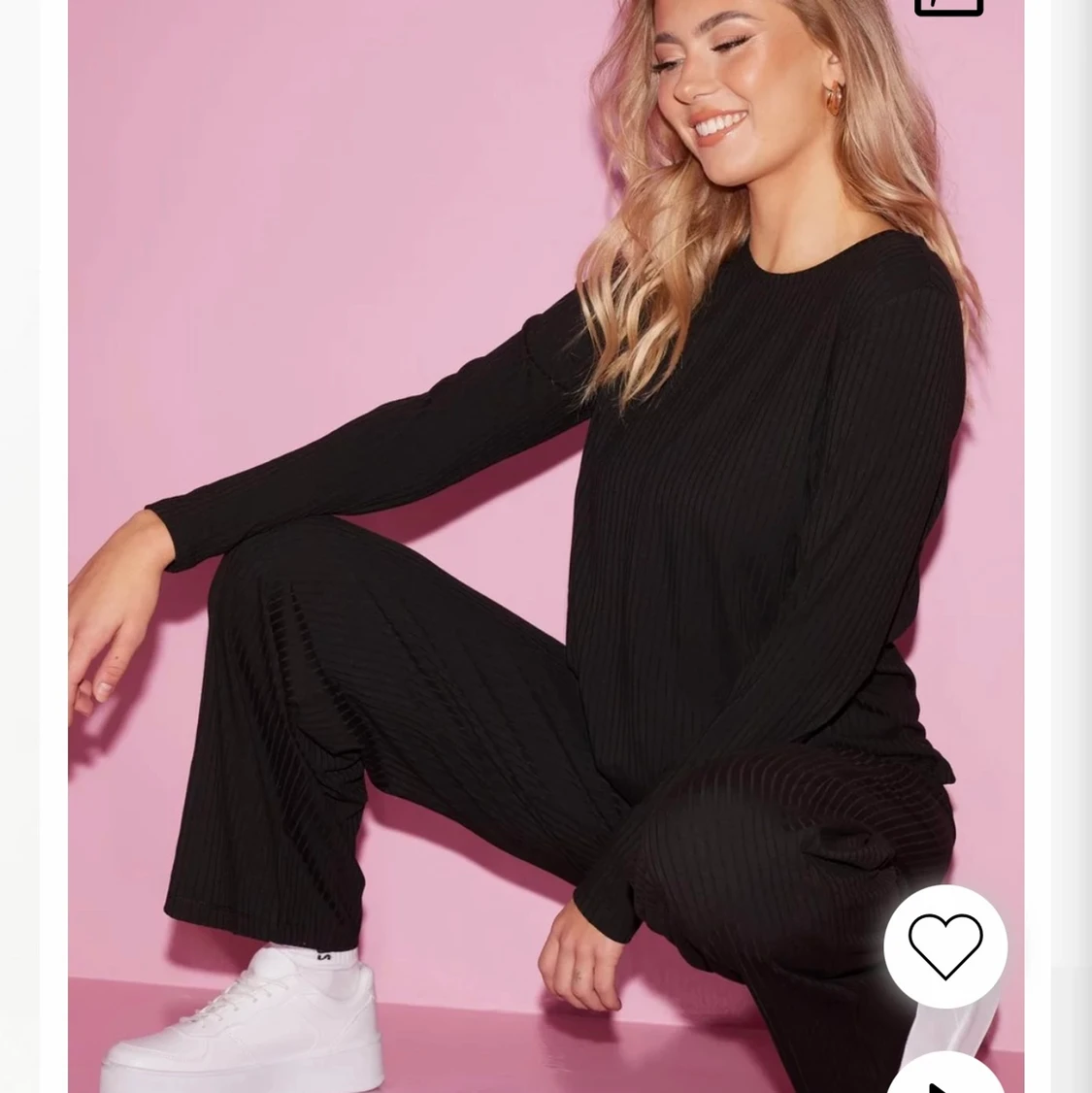
Task: Add this outfit to wishlist with heart
Action: (x=944, y=945)
